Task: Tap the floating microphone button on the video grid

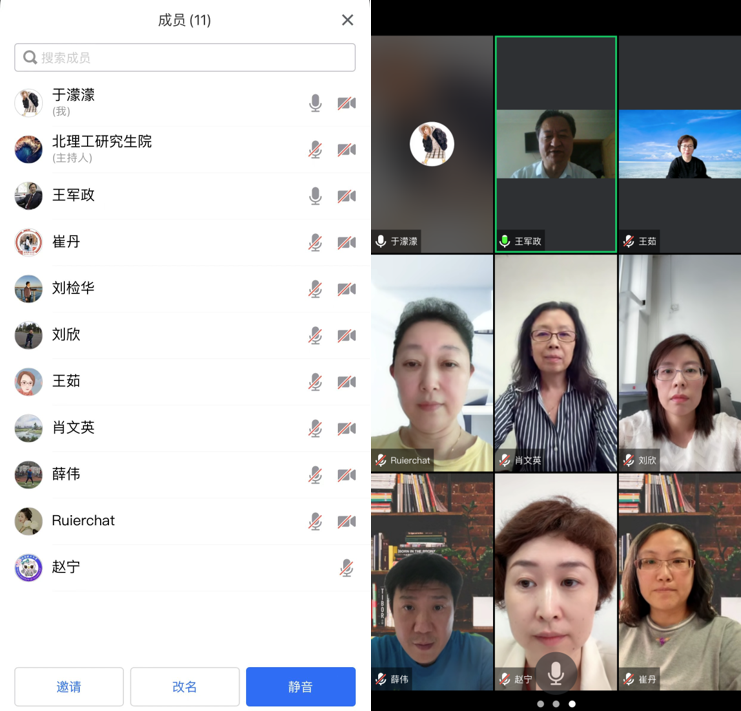Action: [556, 675]
